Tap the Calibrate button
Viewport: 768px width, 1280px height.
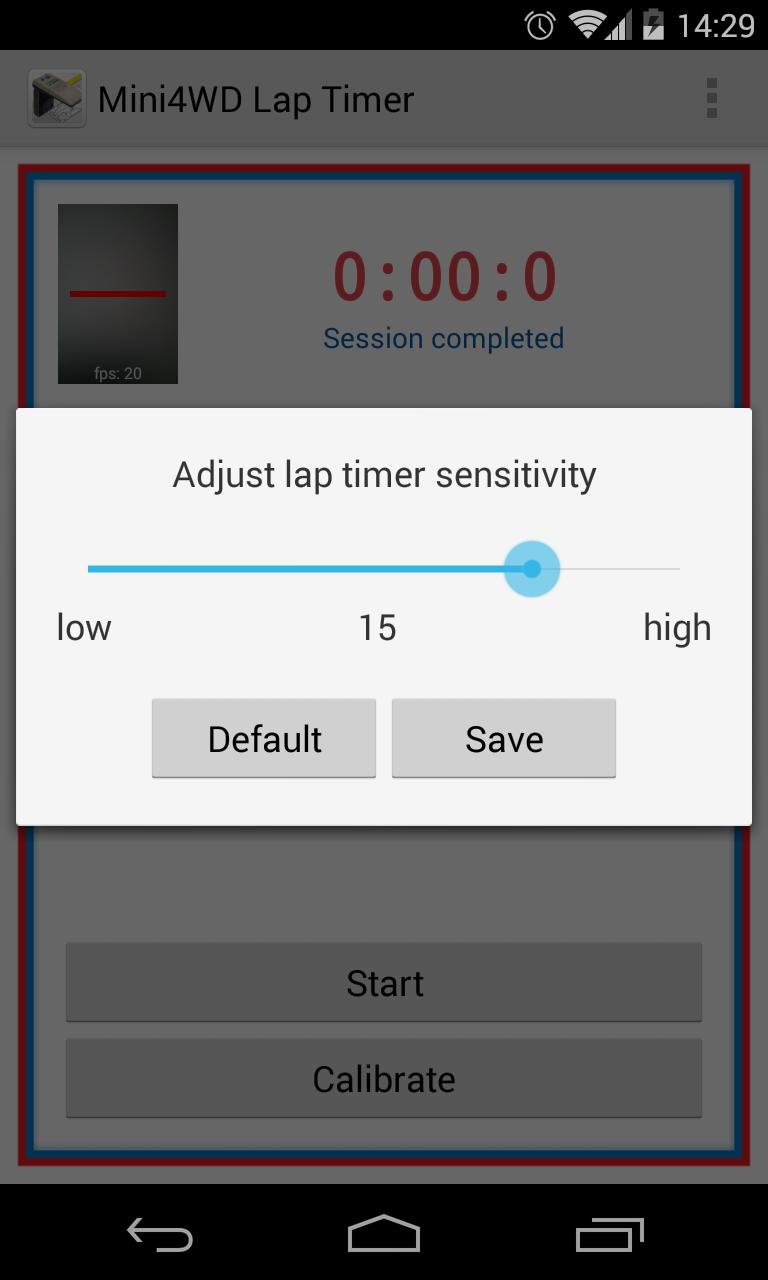click(x=384, y=1078)
